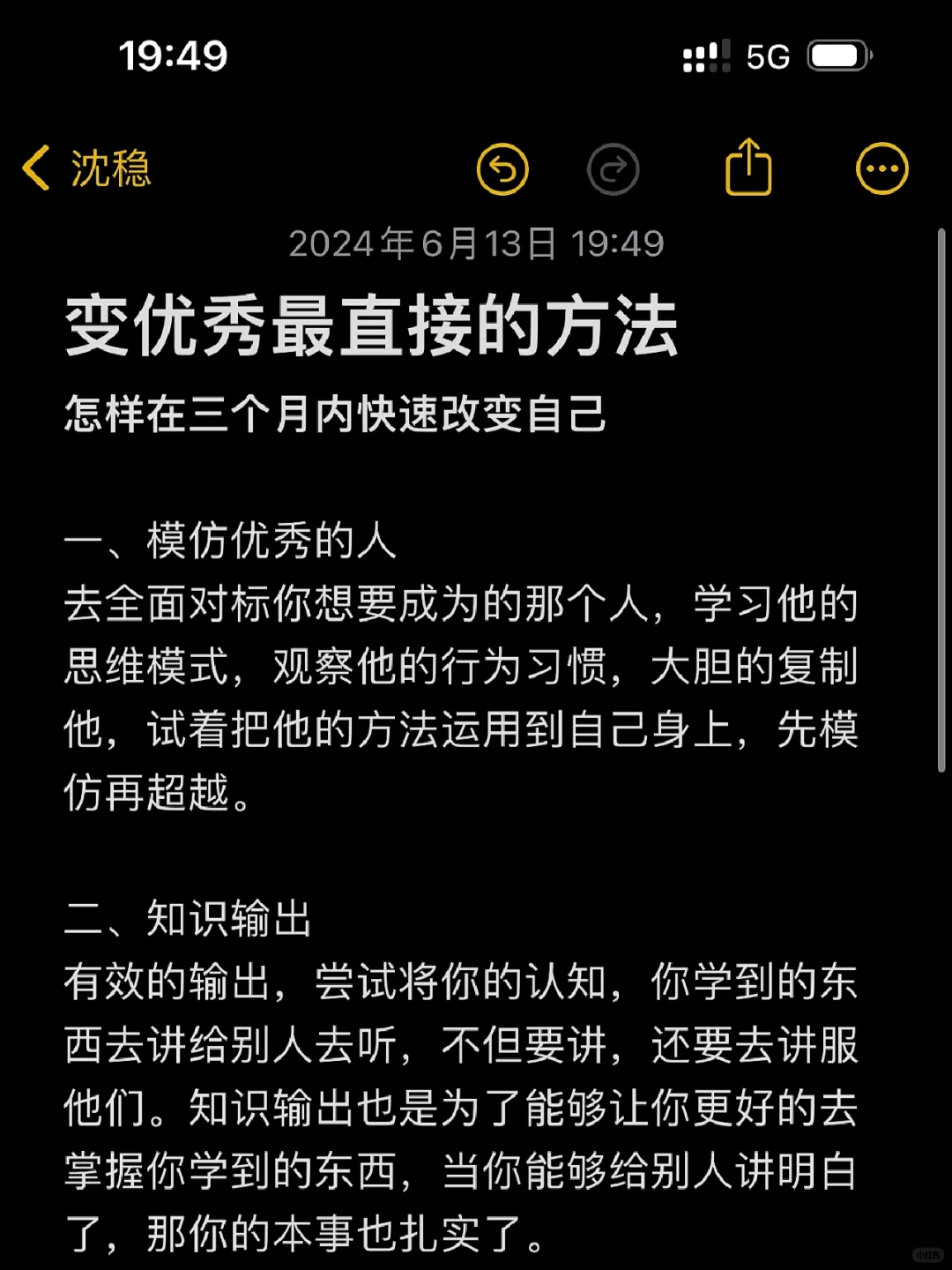Open the more options ellipsis icon

(x=881, y=168)
